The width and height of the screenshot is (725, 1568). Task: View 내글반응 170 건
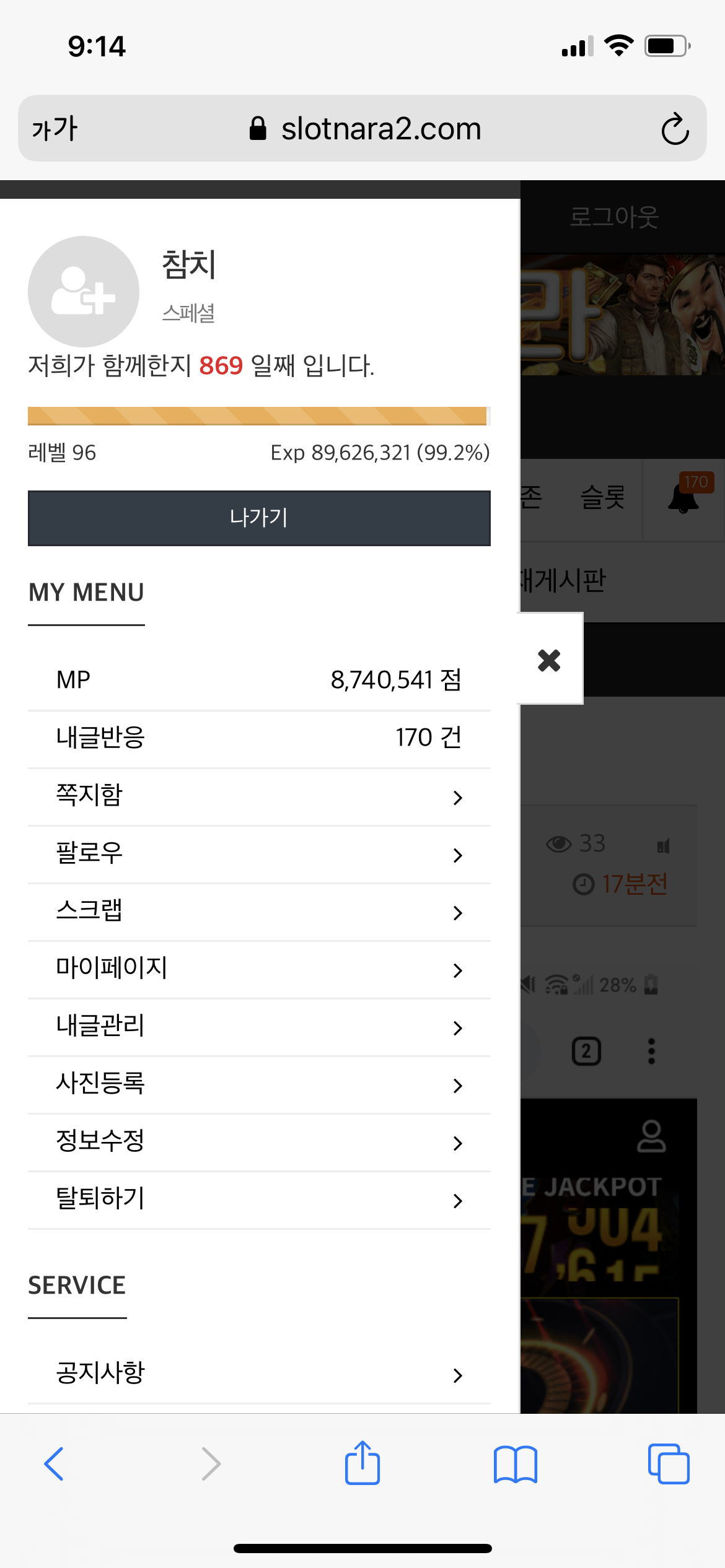coord(259,739)
